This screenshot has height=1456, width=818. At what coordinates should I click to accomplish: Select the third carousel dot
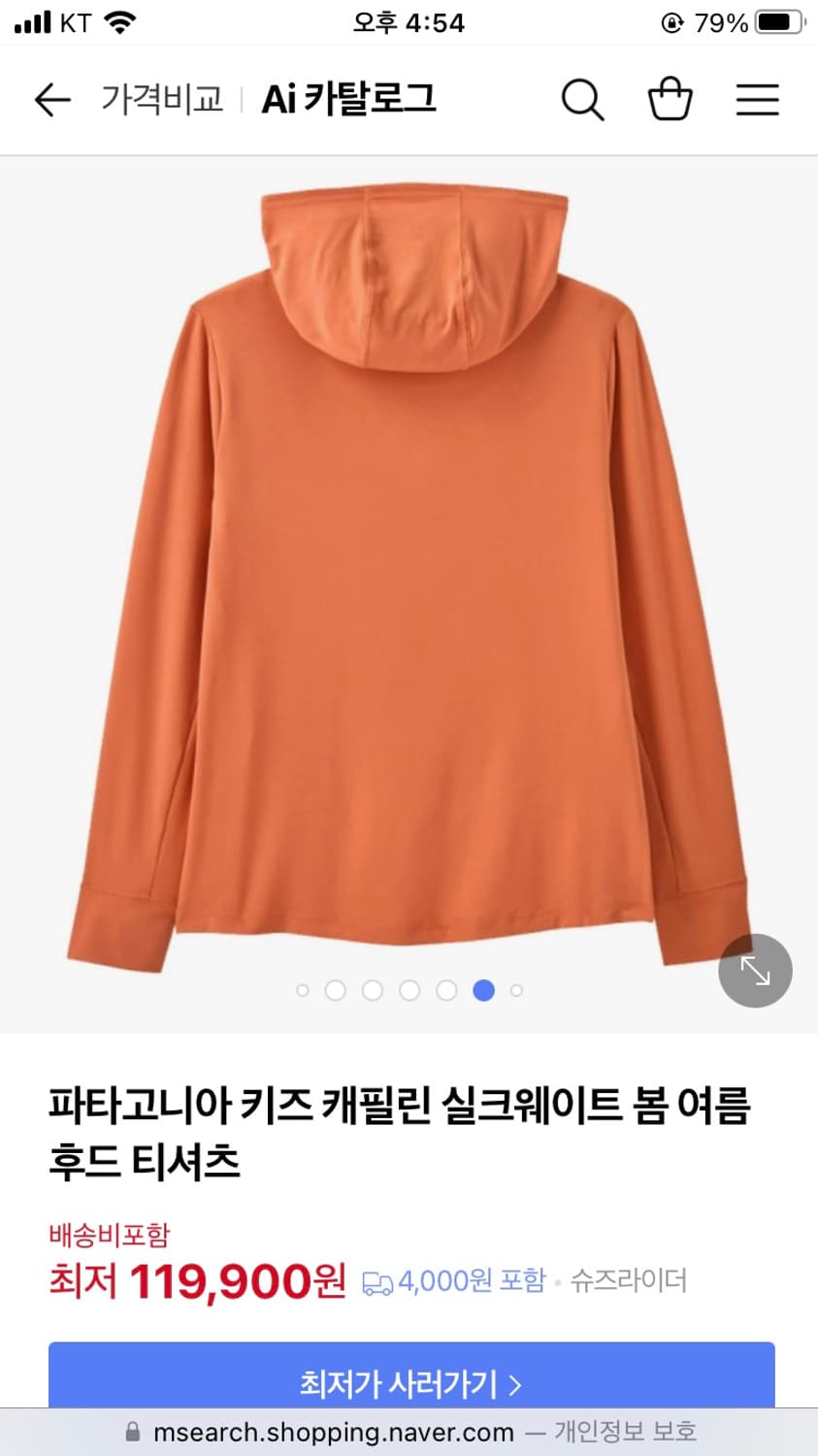(x=374, y=990)
